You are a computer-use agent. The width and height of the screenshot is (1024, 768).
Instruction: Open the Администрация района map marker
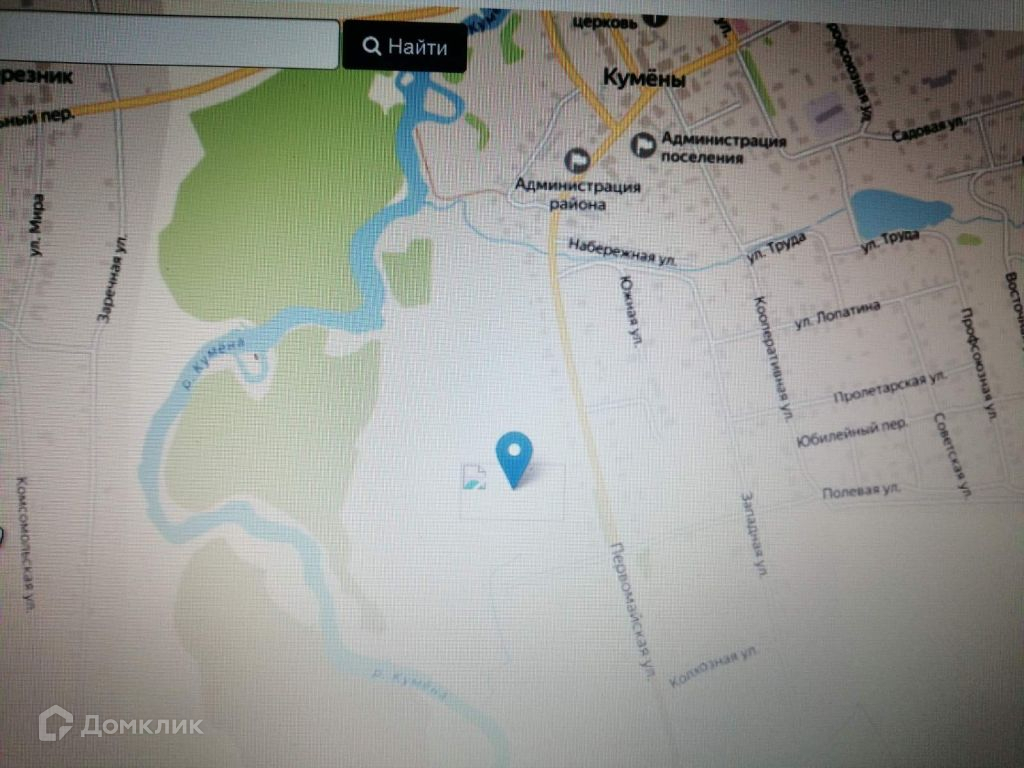point(577,160)
